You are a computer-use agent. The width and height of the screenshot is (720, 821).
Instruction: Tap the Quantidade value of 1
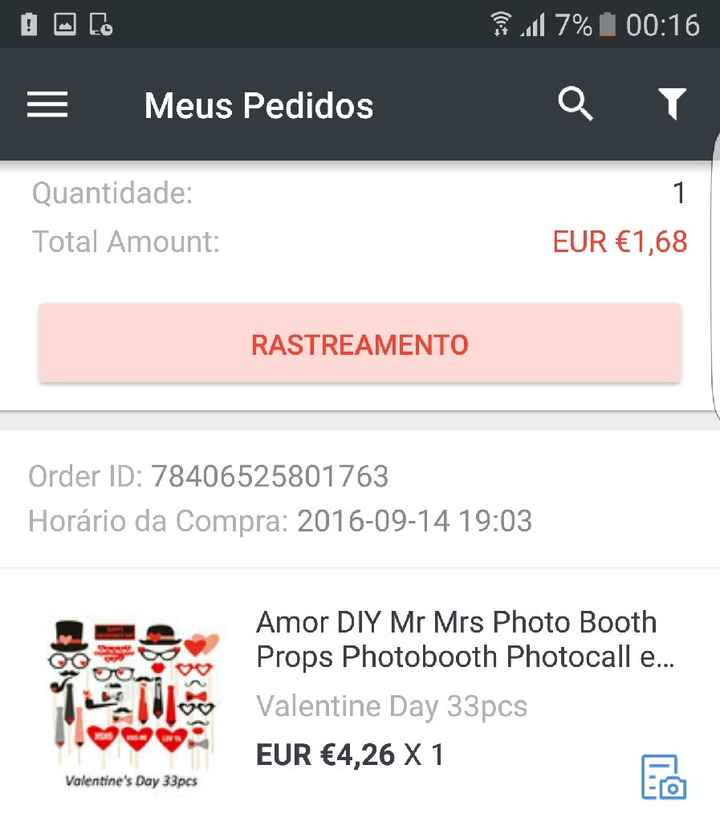[678, 192]
